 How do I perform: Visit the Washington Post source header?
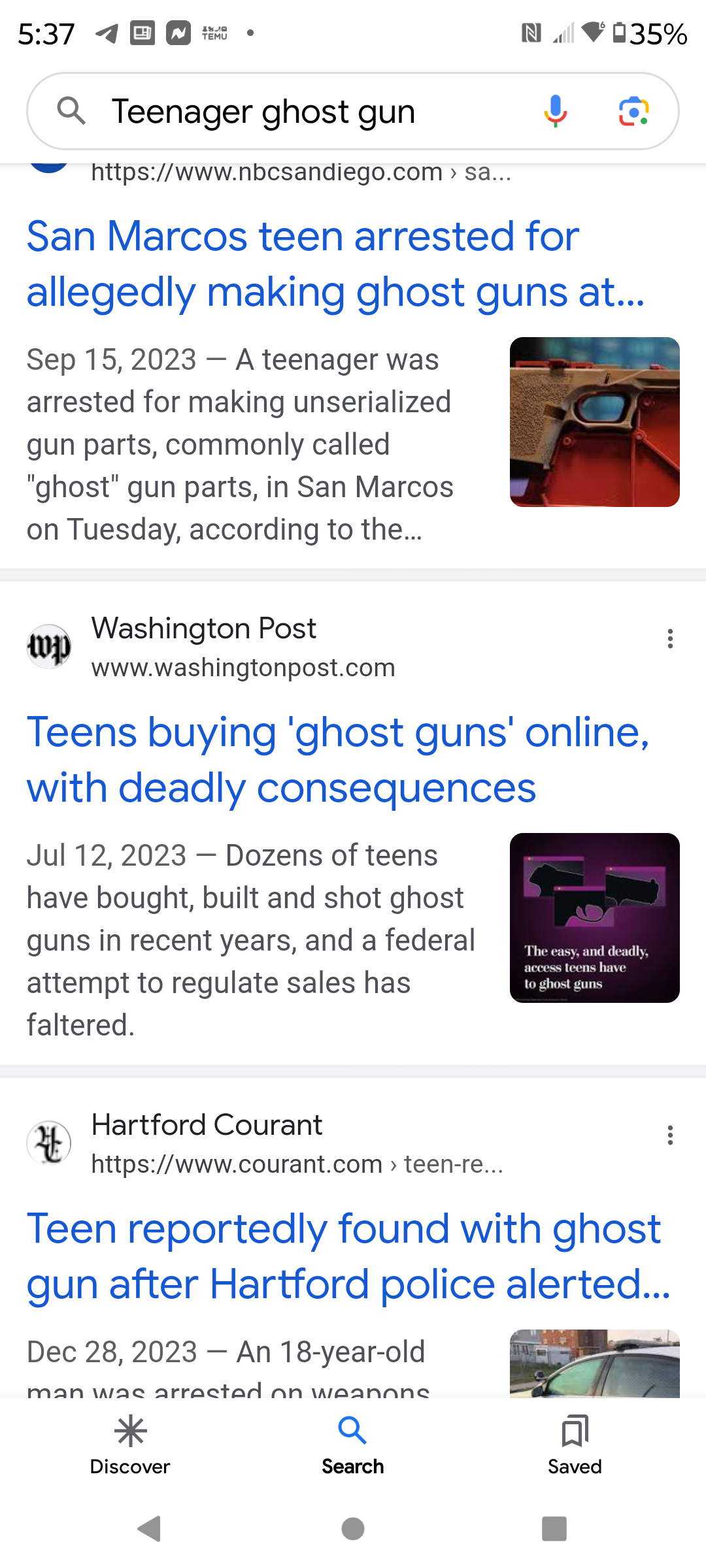(x=203, y=646)
